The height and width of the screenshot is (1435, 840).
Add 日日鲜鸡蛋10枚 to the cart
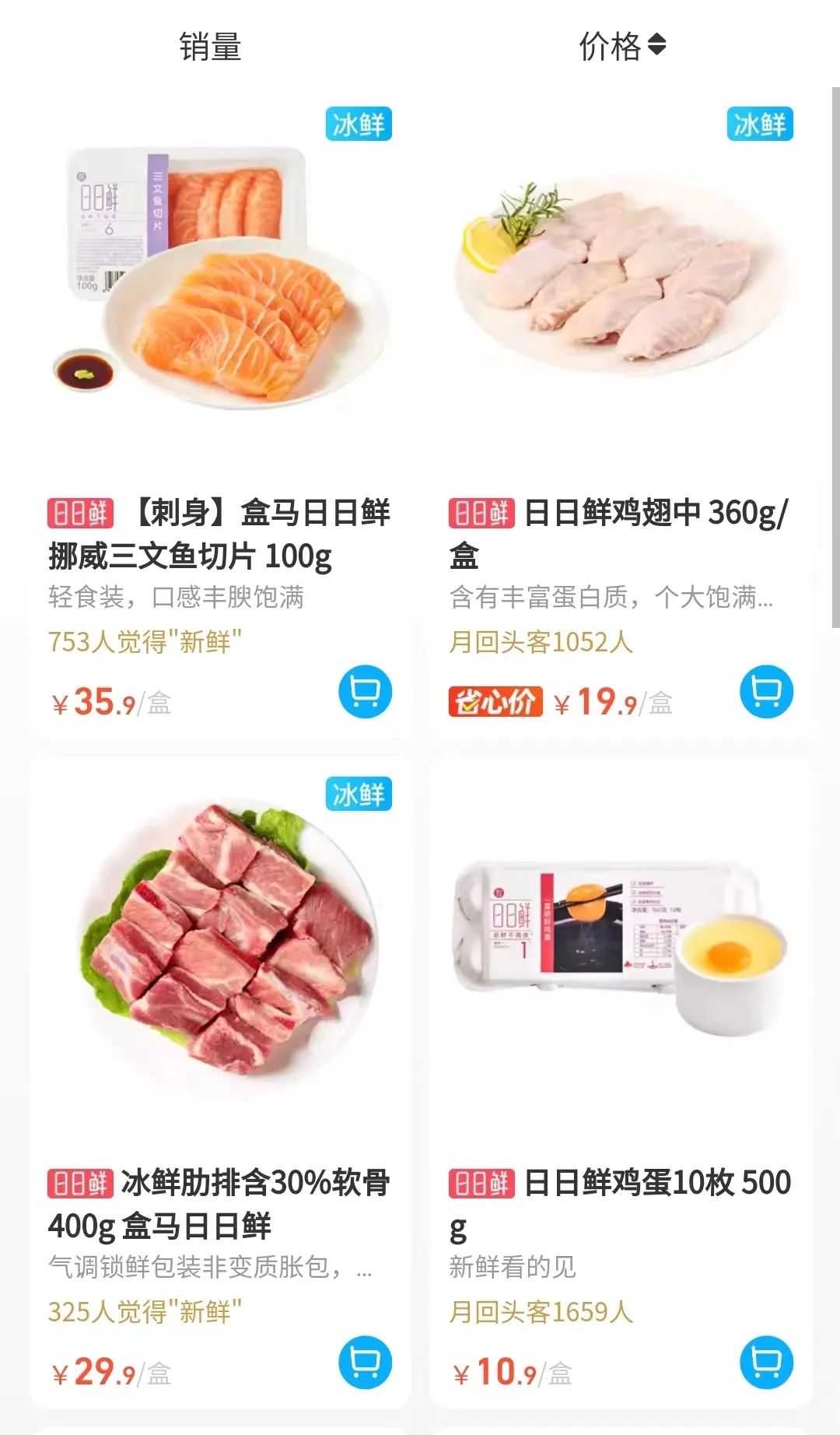pos(766,1362)
